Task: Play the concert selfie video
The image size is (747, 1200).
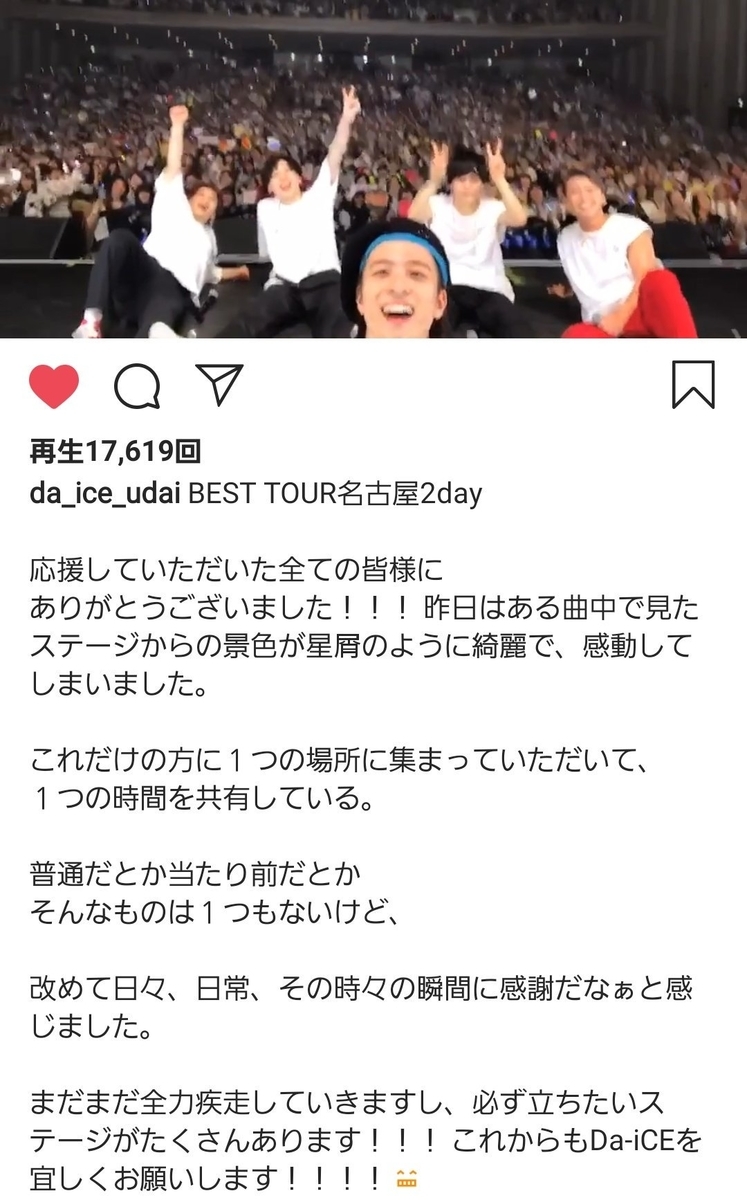Action: [373, 170]
